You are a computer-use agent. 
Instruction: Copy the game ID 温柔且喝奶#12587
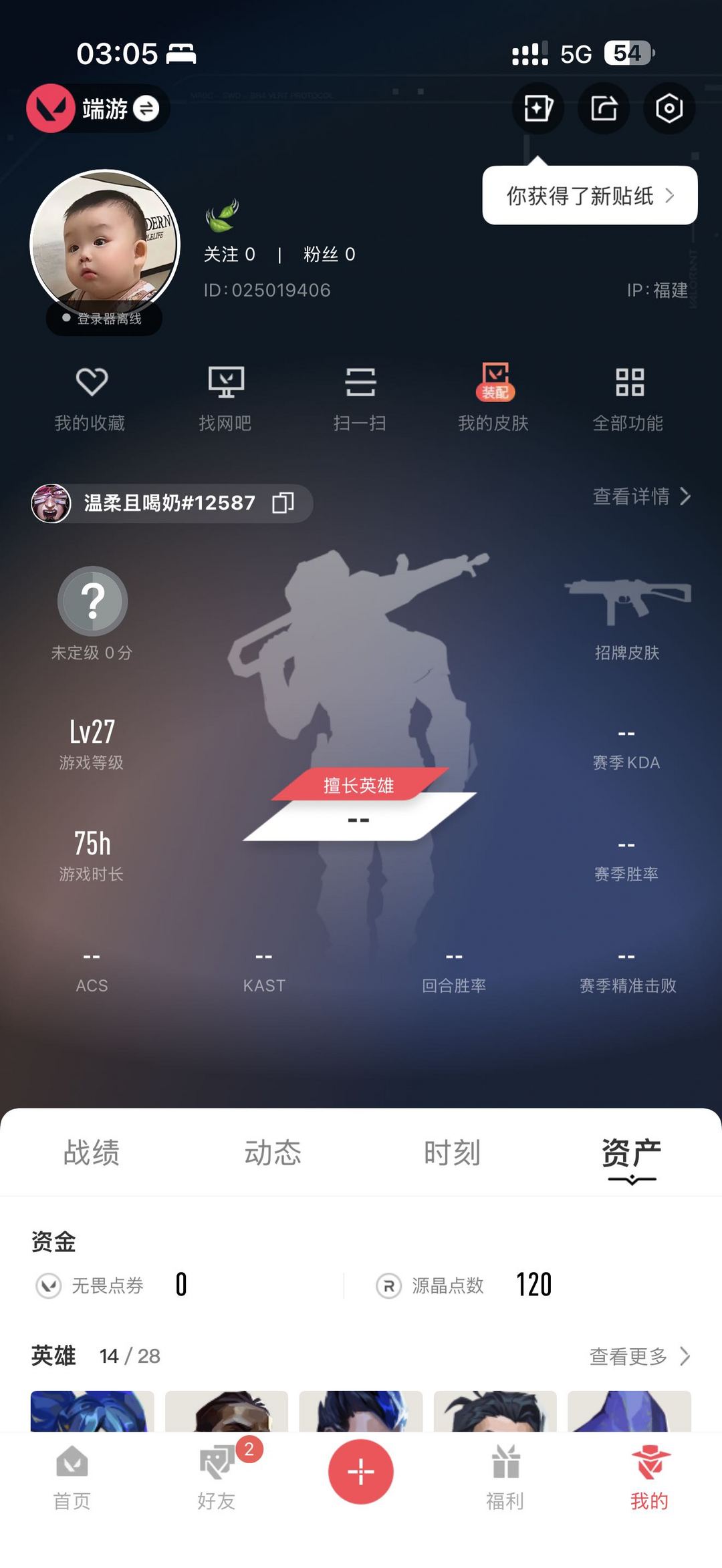coord(283,503)
